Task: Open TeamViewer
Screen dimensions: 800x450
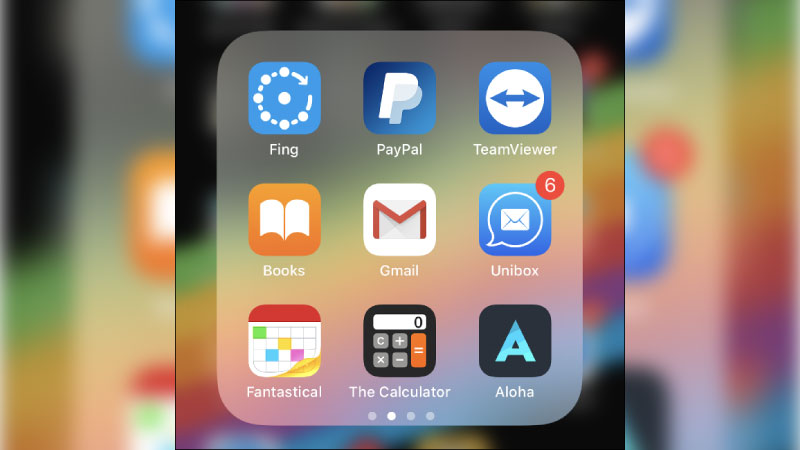Action: click(x=514, y=98)
